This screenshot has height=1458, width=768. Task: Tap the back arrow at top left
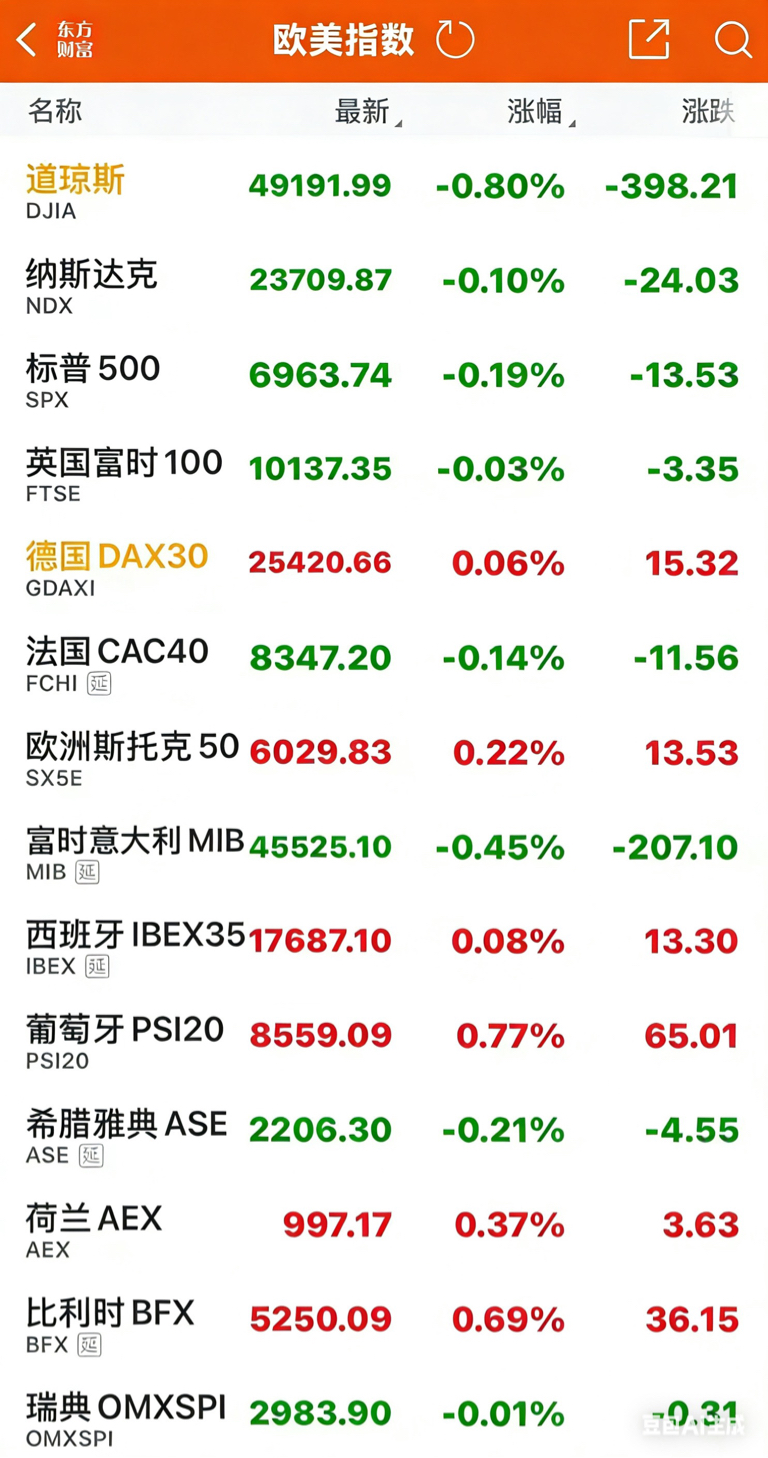(x=25, y=40)
